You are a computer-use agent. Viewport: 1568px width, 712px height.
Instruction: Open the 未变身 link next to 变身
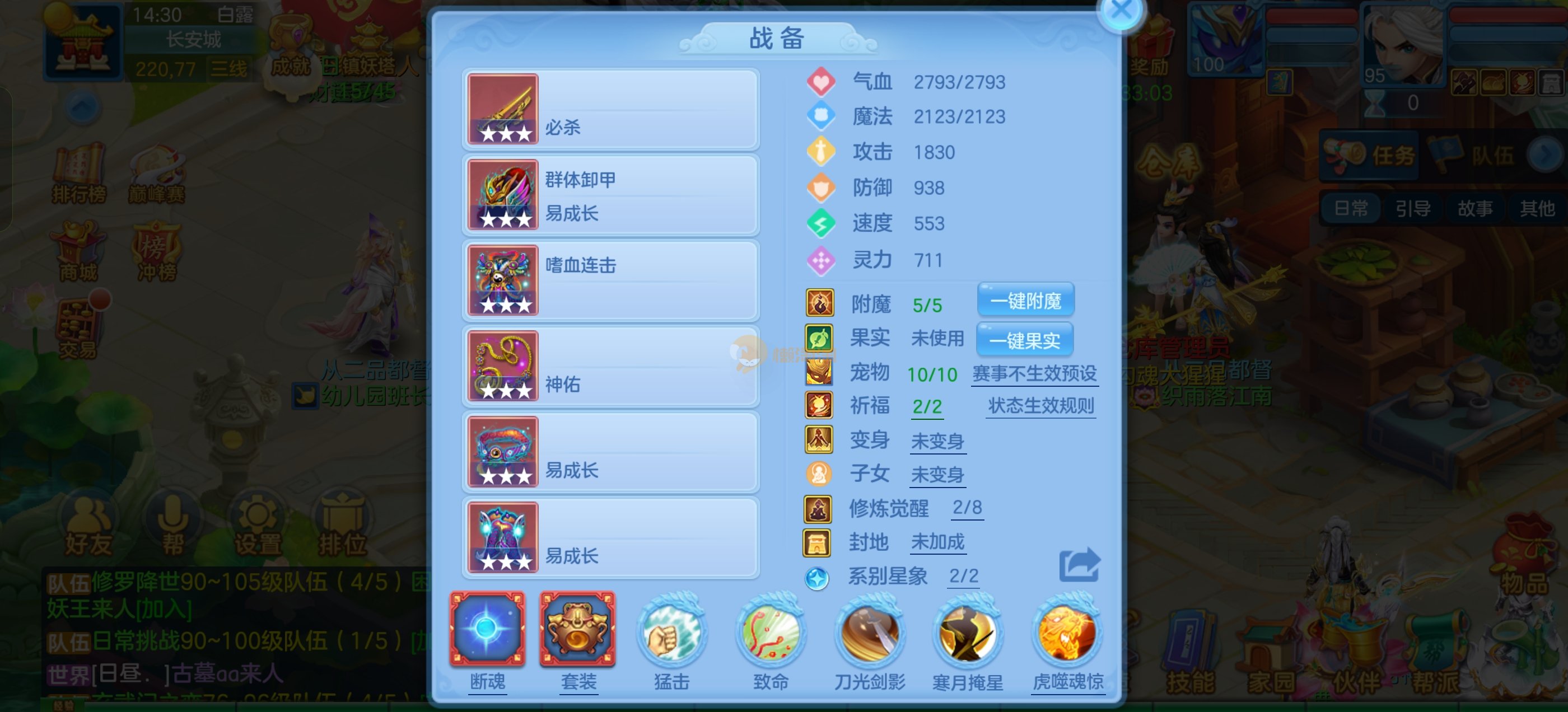(937, 441)
